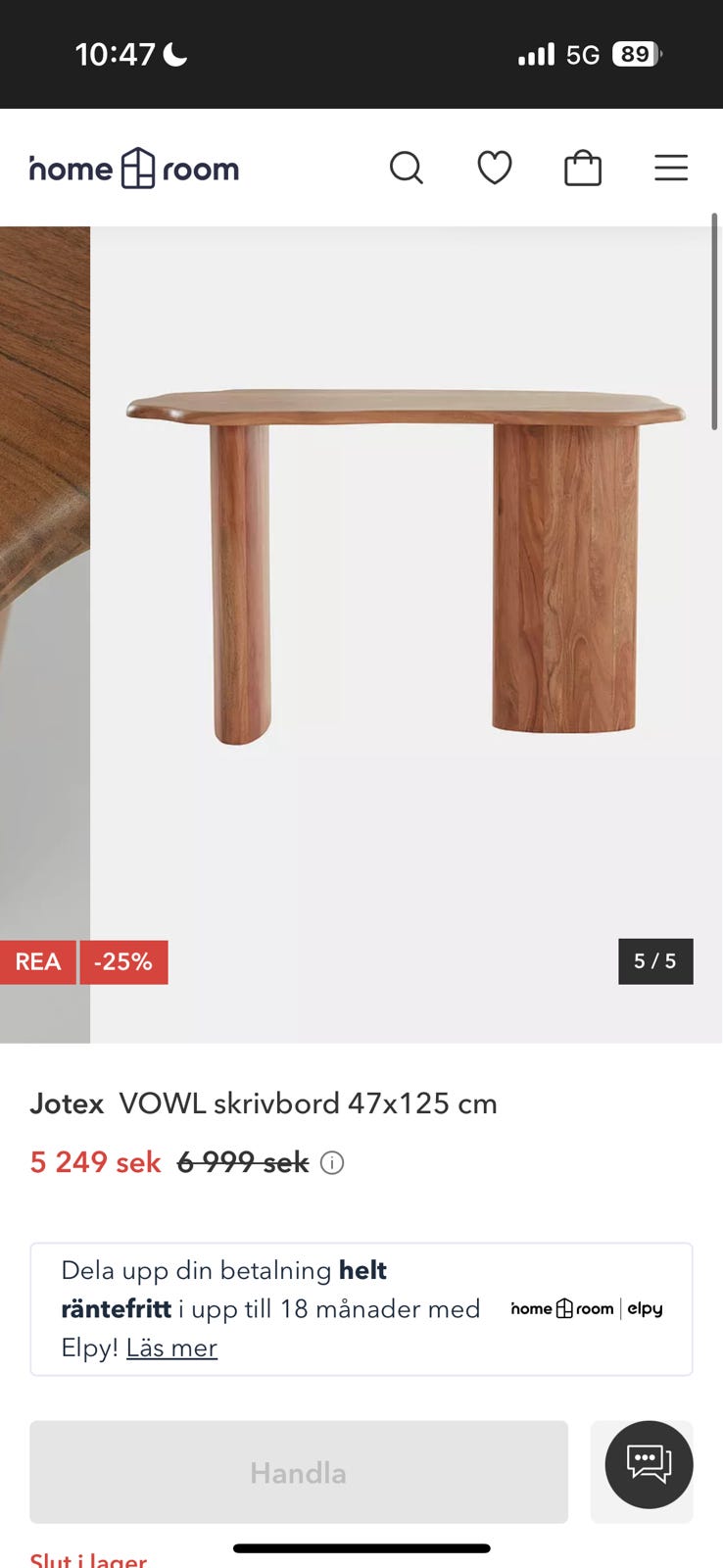
Task: Tap the Elpy payment info box
Action: (361, 1308)
